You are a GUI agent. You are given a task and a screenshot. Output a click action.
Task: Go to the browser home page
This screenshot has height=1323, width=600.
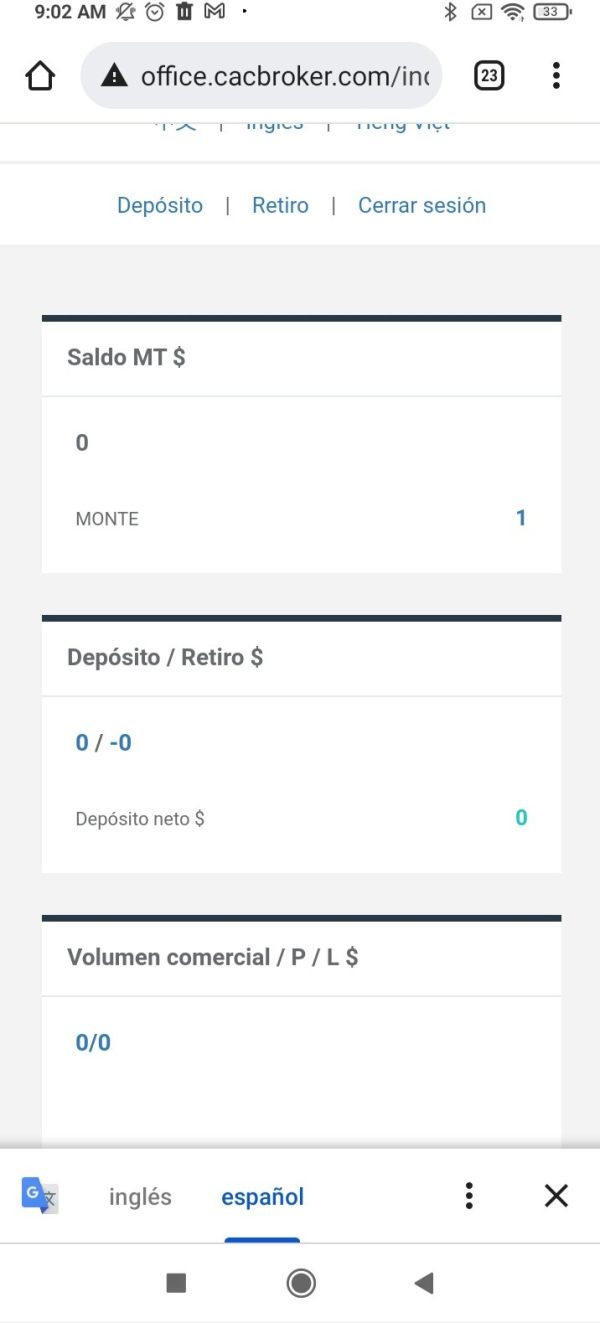[x=40, y=76]
